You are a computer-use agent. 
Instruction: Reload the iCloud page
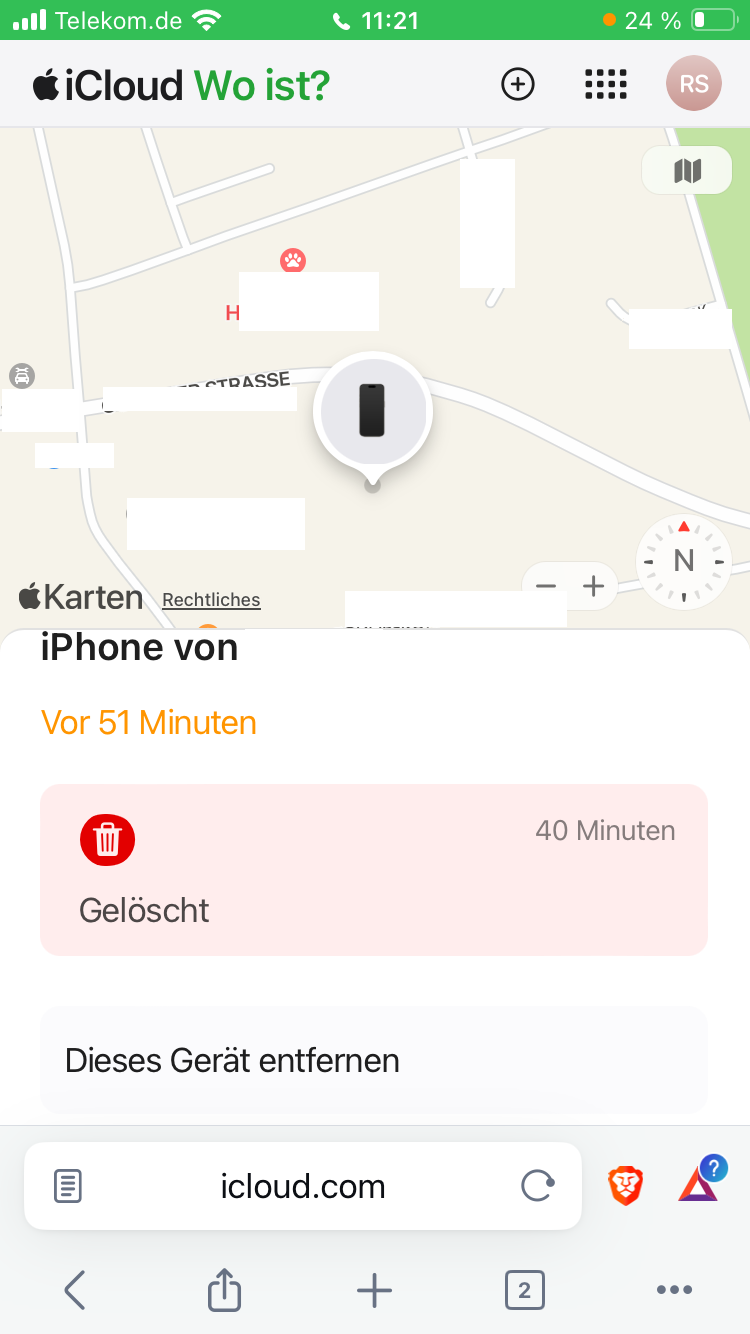click(x=538, y=1186)
